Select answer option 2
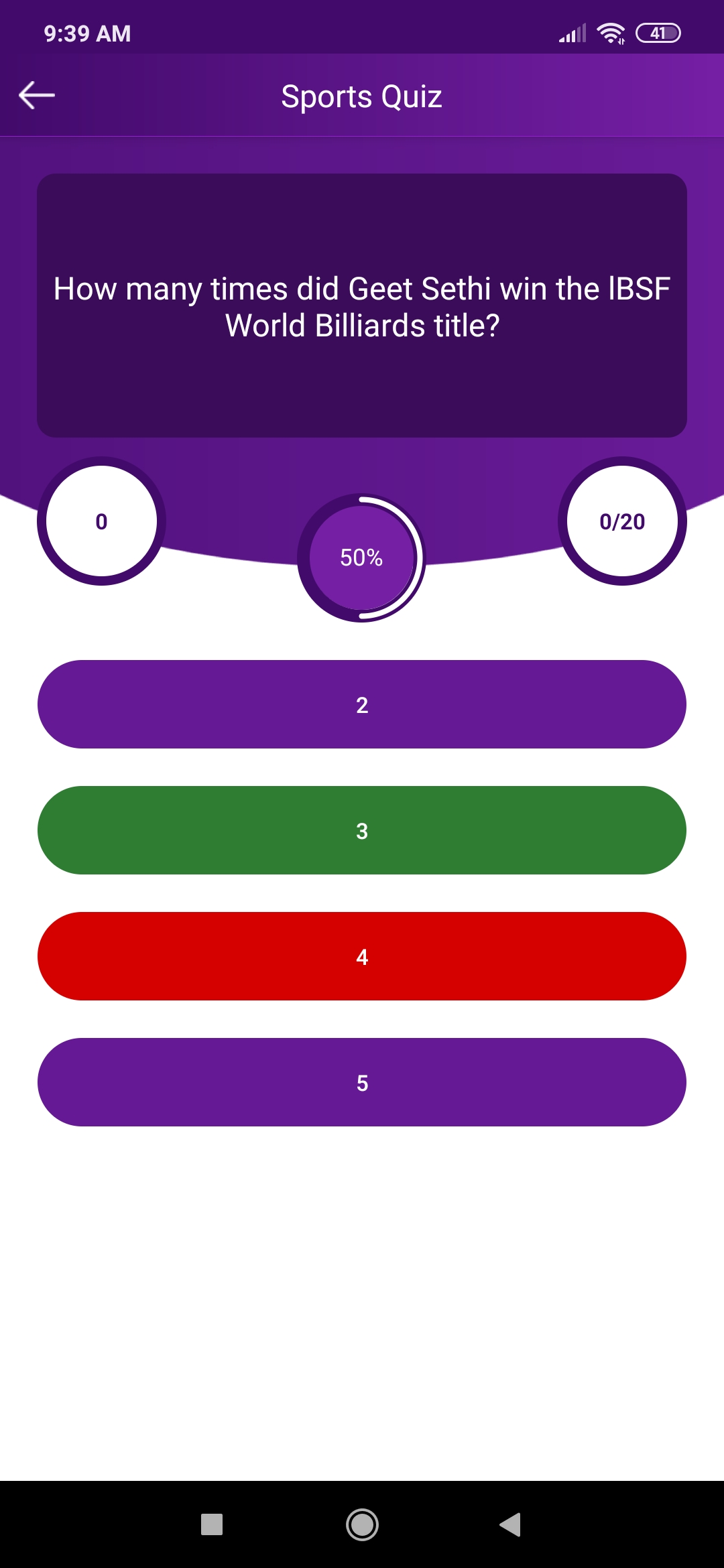The image size is (724, 1568). [362, 704]
